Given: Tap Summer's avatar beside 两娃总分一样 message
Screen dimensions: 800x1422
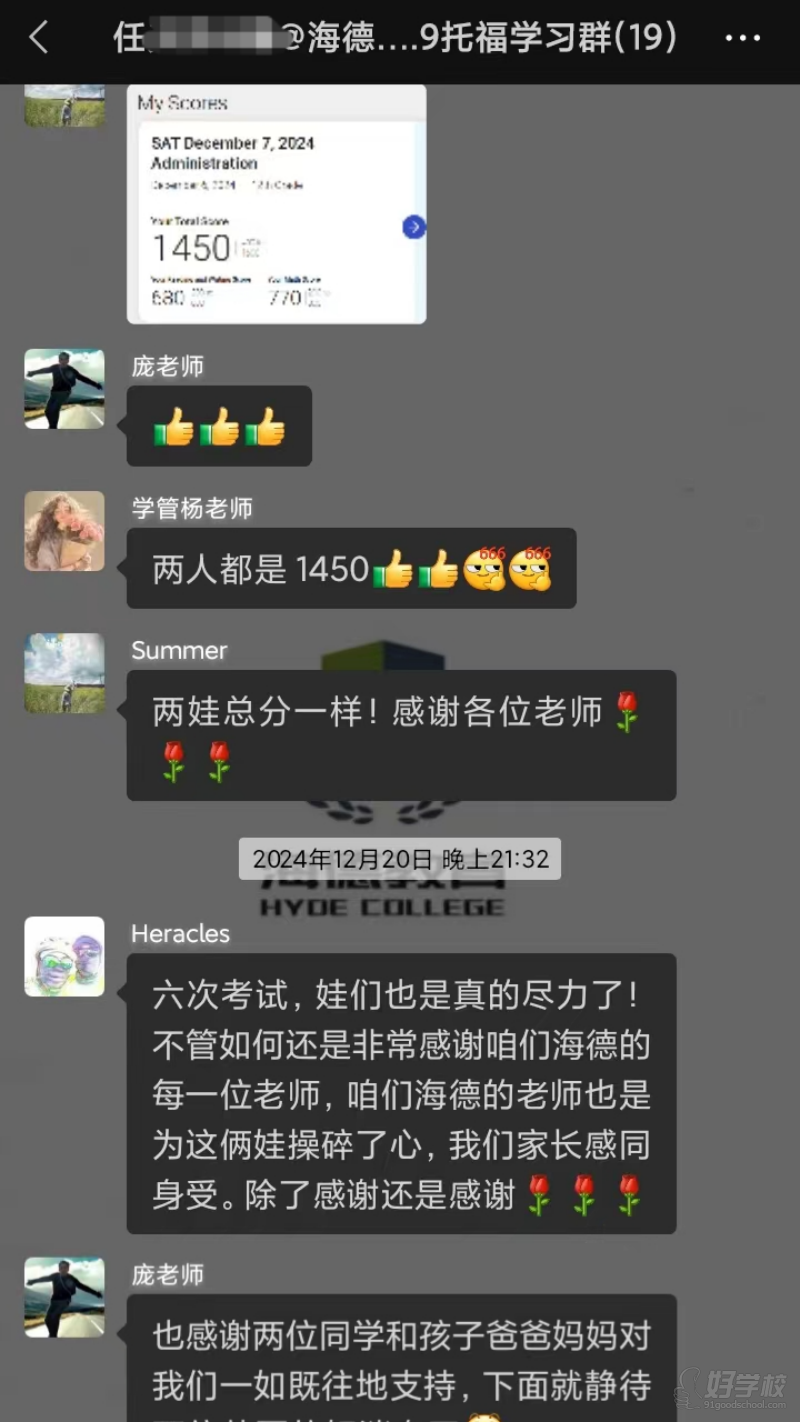Looking at the screenshot, I should [64, 673].
